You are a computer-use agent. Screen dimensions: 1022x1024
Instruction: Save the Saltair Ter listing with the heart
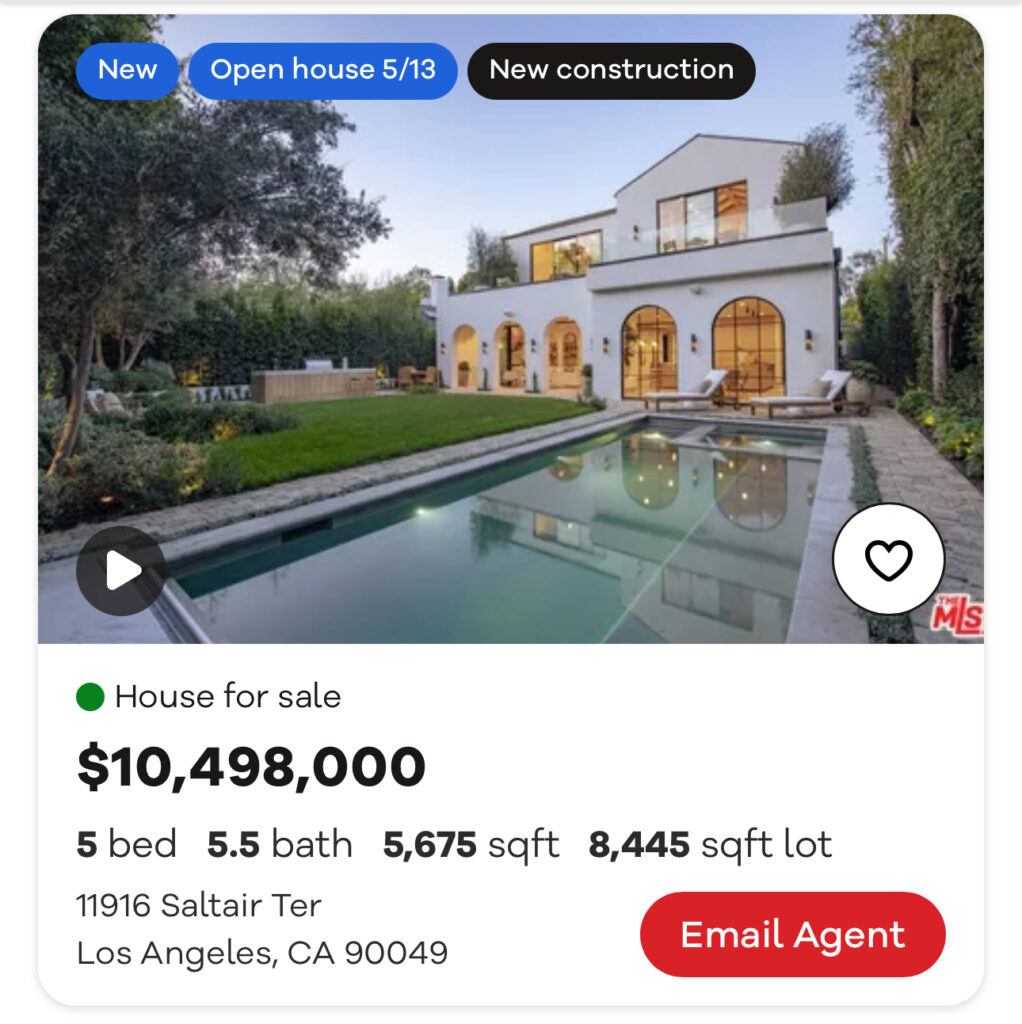pos(888,559)
